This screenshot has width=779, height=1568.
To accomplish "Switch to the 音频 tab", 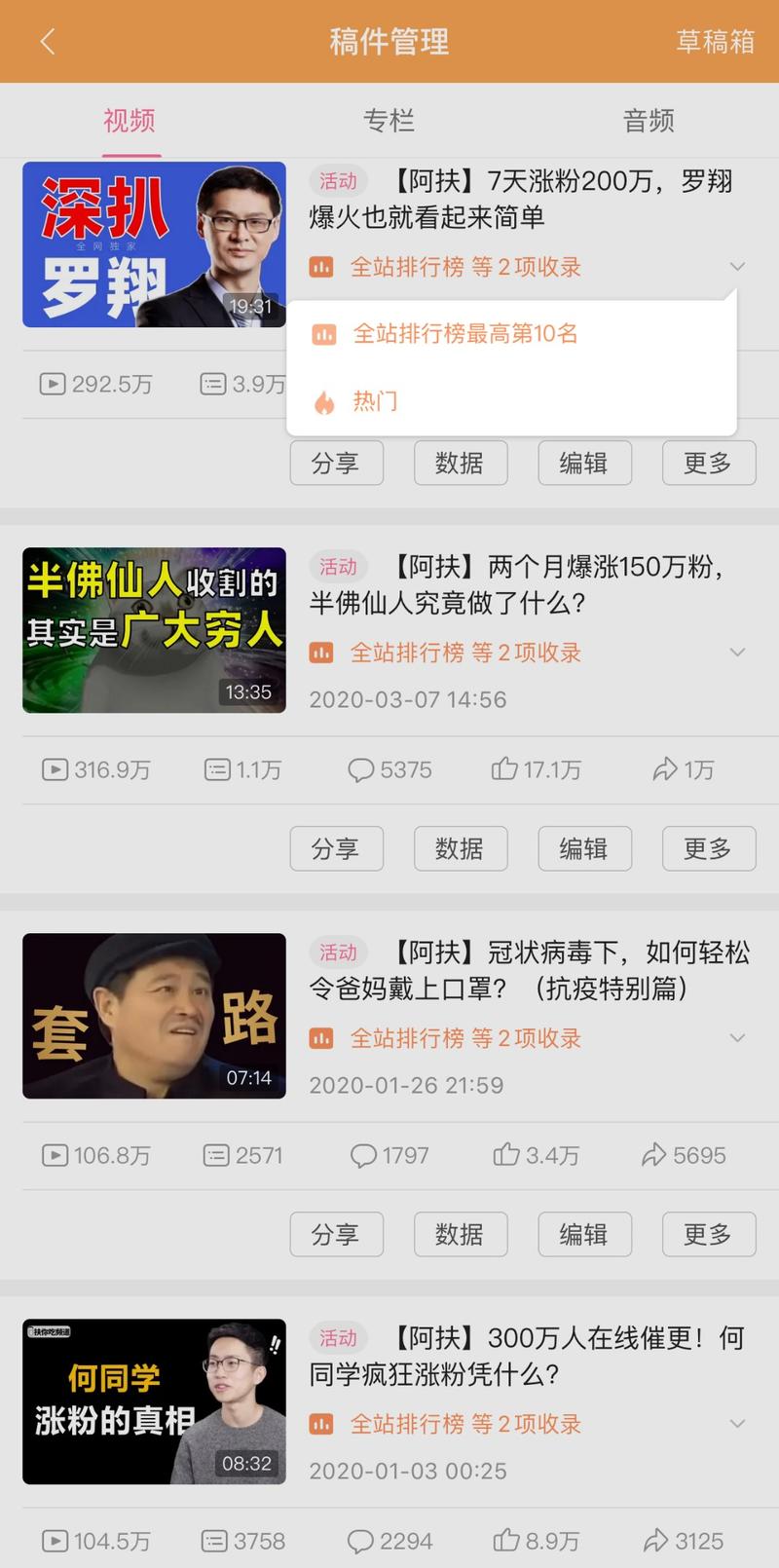I will (648, 120).
